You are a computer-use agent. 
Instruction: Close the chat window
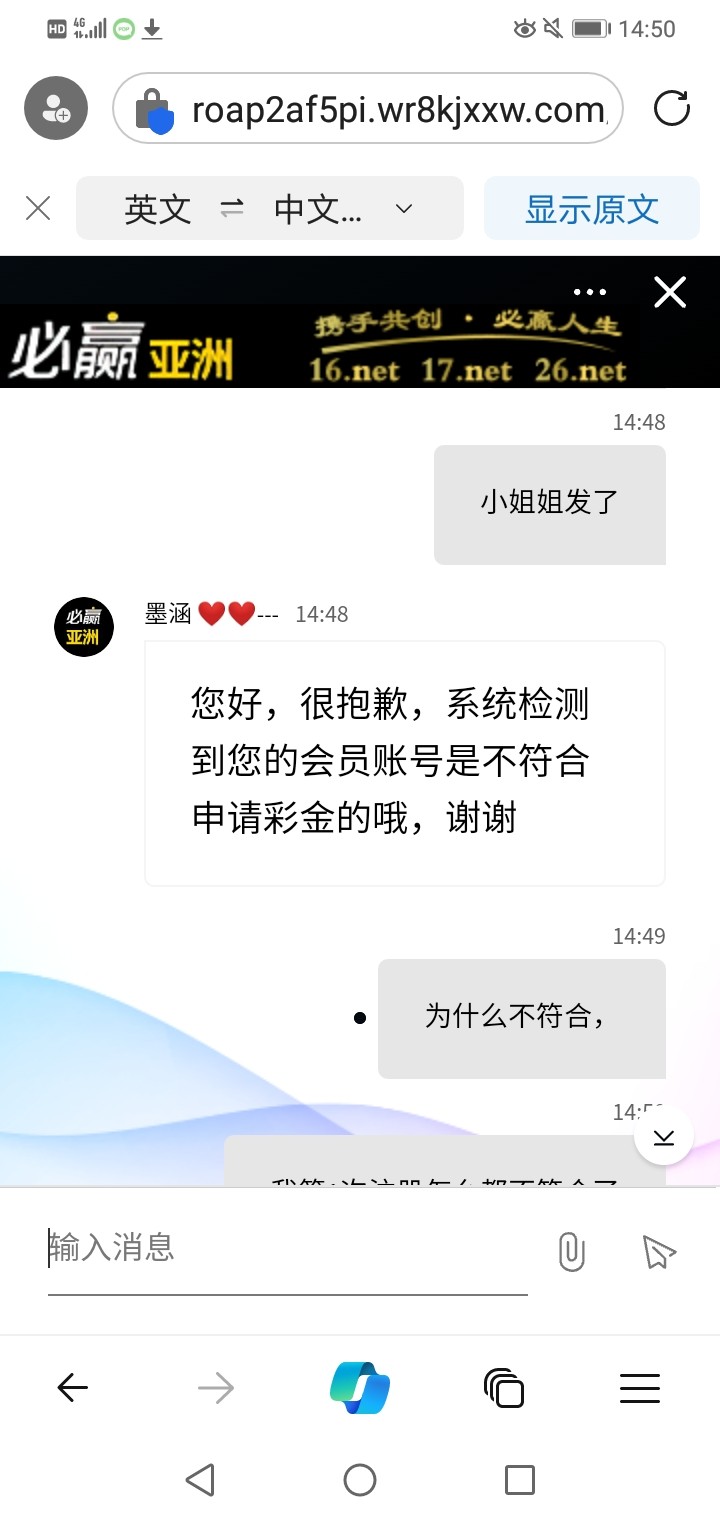click(x=669, y=292)
